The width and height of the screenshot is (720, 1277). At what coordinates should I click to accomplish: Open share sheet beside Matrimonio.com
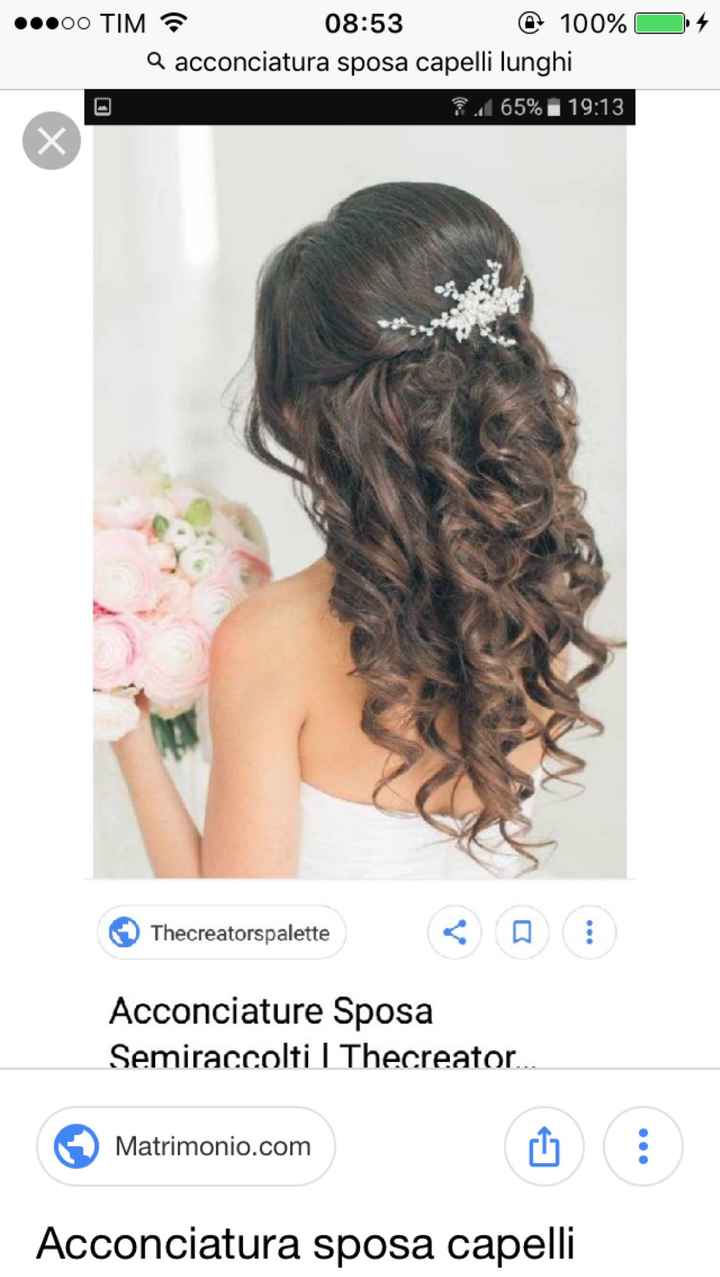click(x=544, y=1146)
